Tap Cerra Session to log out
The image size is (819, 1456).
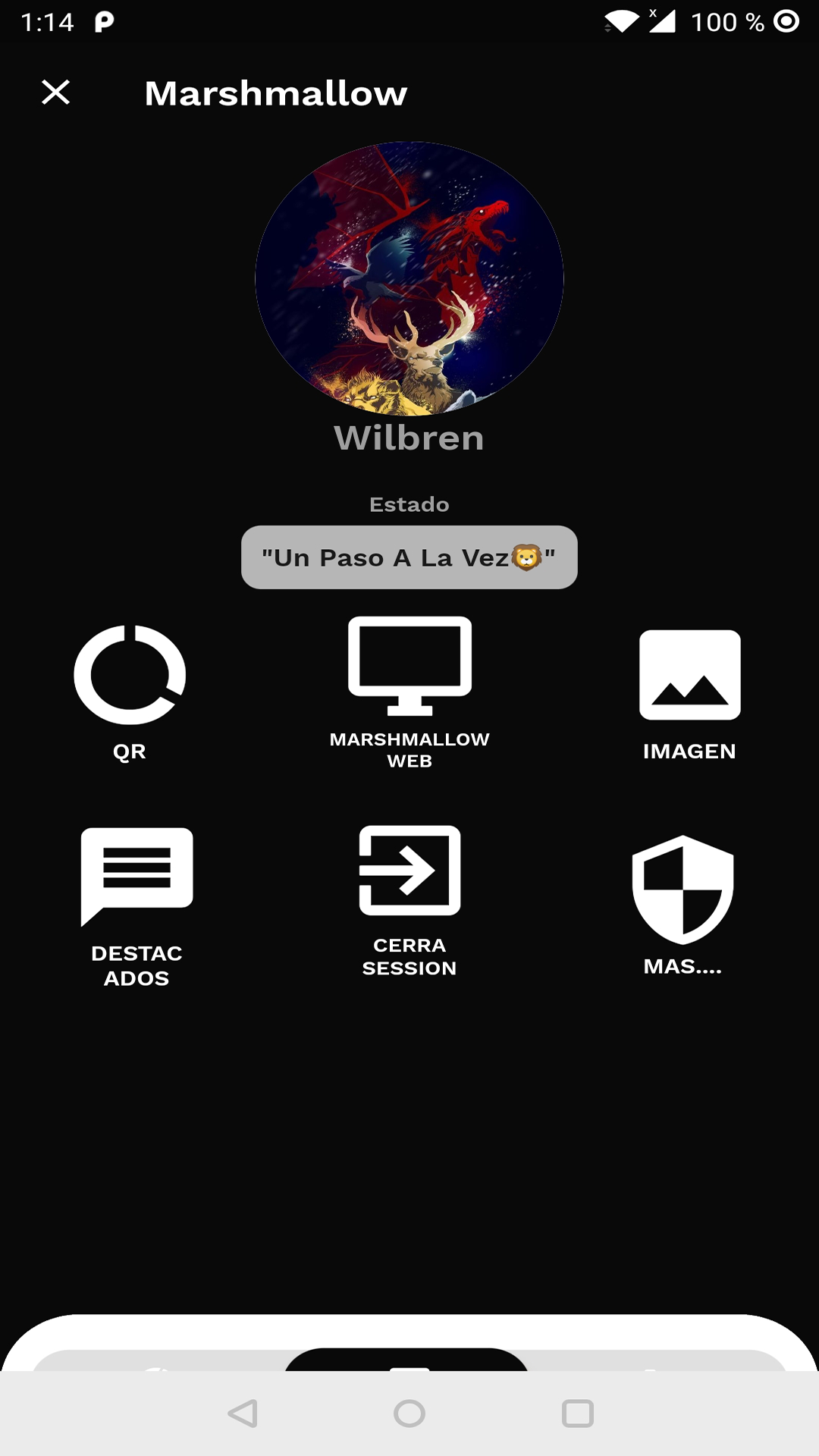(409, 901)
